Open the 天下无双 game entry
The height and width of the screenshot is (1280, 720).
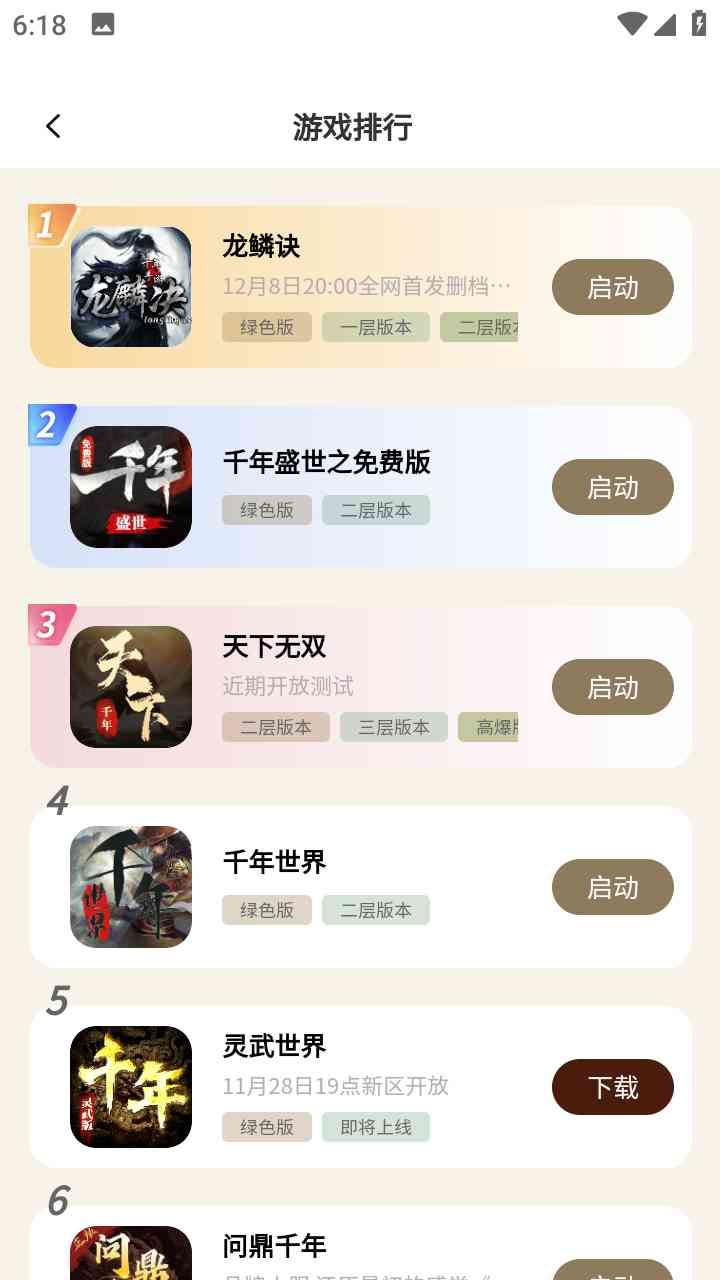(x=274, y=647)
